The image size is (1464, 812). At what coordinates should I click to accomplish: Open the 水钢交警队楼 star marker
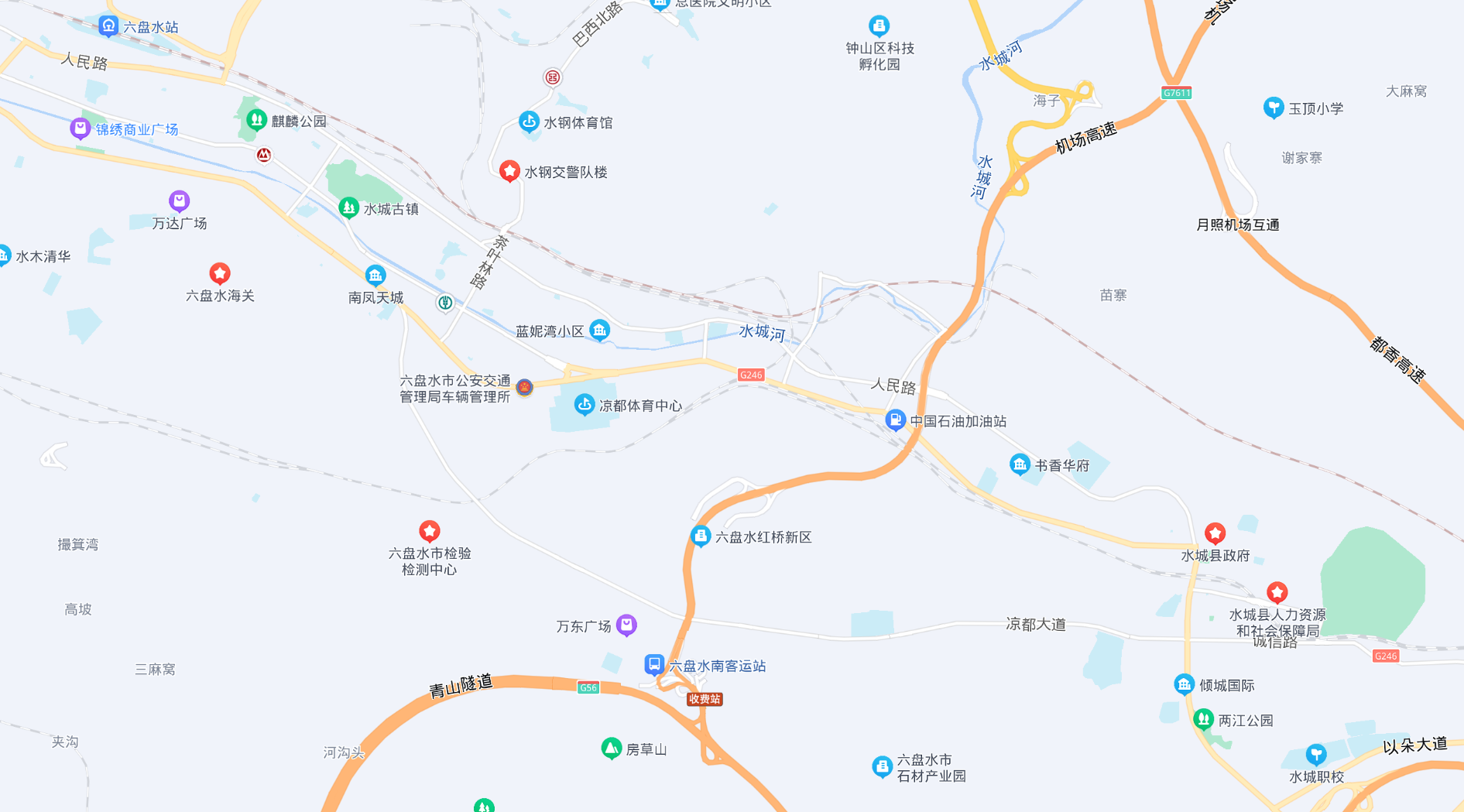point(509,171)
